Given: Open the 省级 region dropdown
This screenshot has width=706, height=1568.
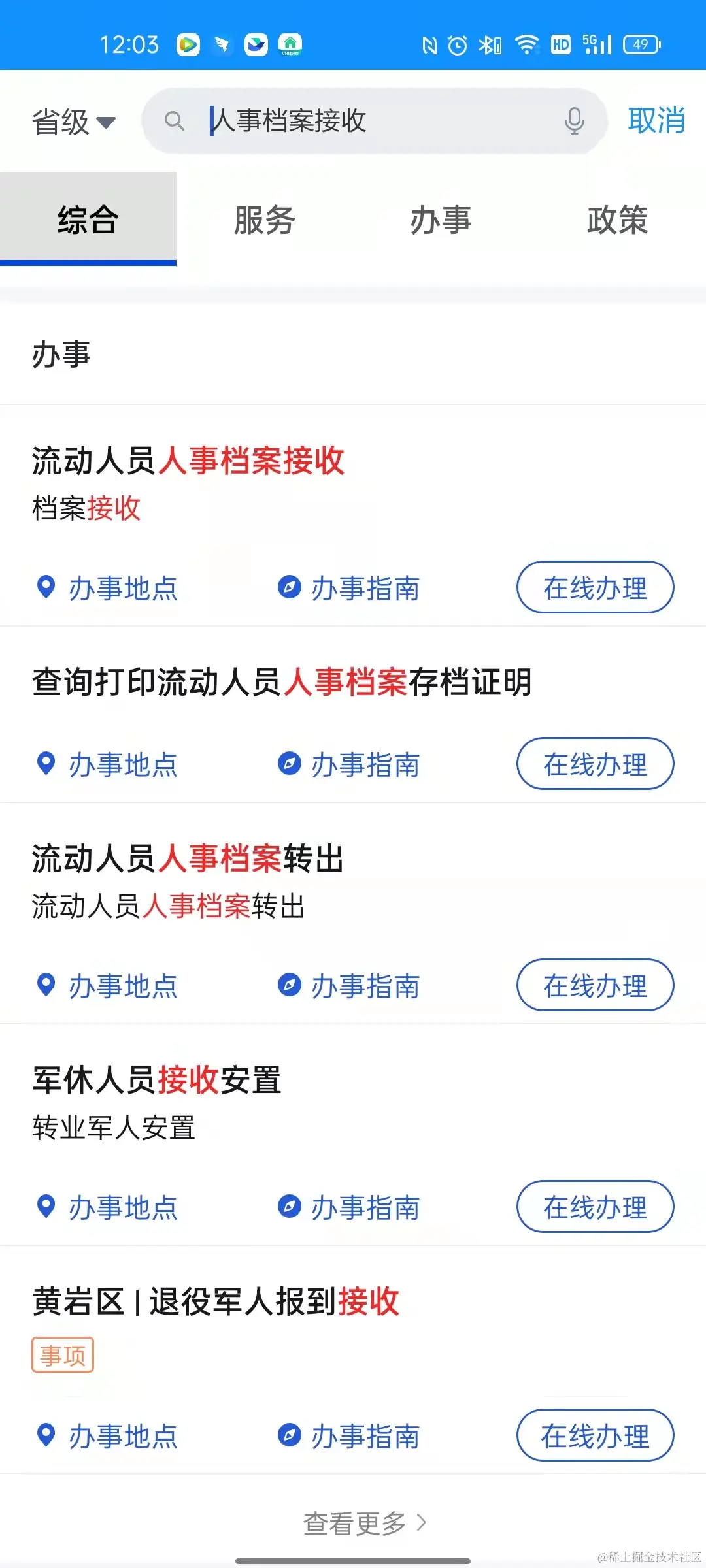Looking at the screenshot, I should click(74, 122).
